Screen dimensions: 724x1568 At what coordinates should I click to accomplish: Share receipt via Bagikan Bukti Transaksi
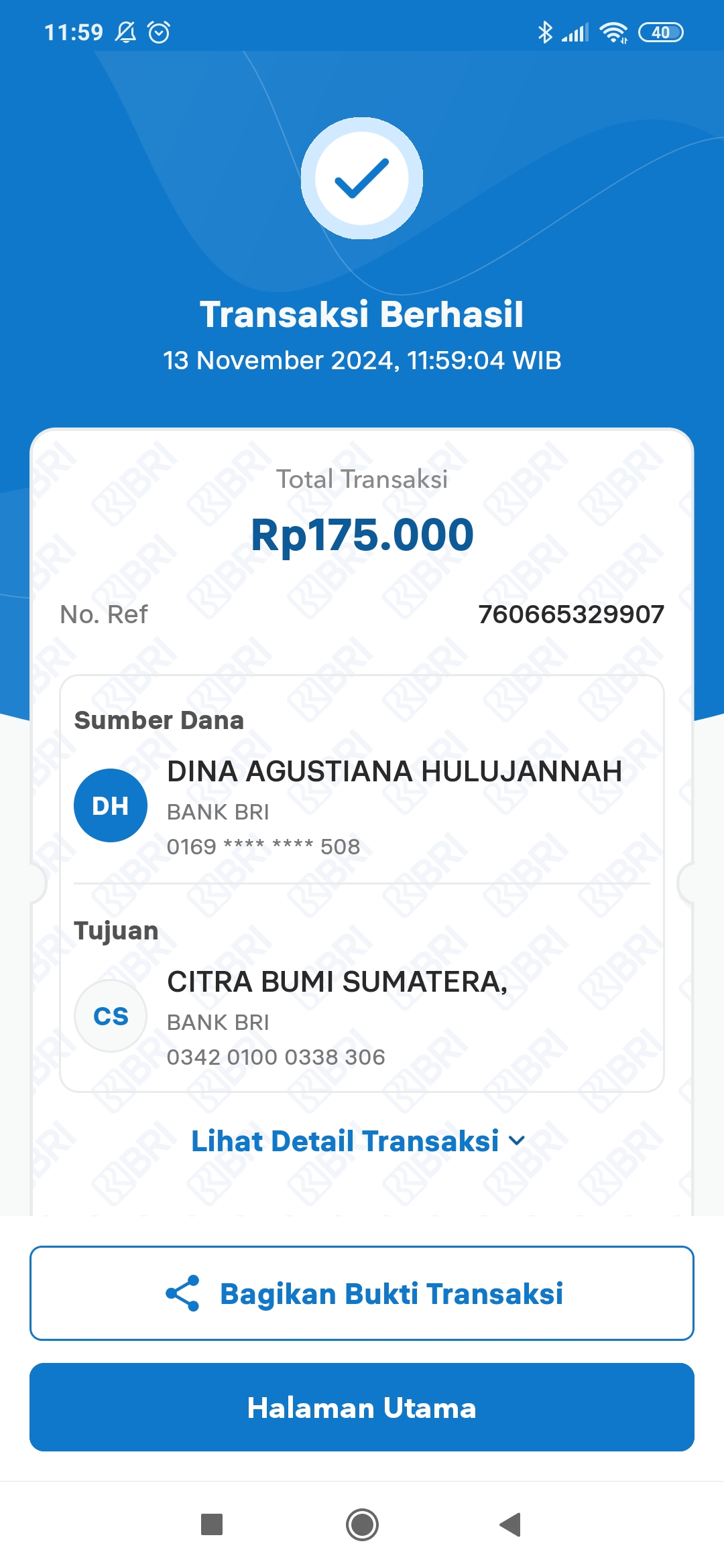[362, 1293]
